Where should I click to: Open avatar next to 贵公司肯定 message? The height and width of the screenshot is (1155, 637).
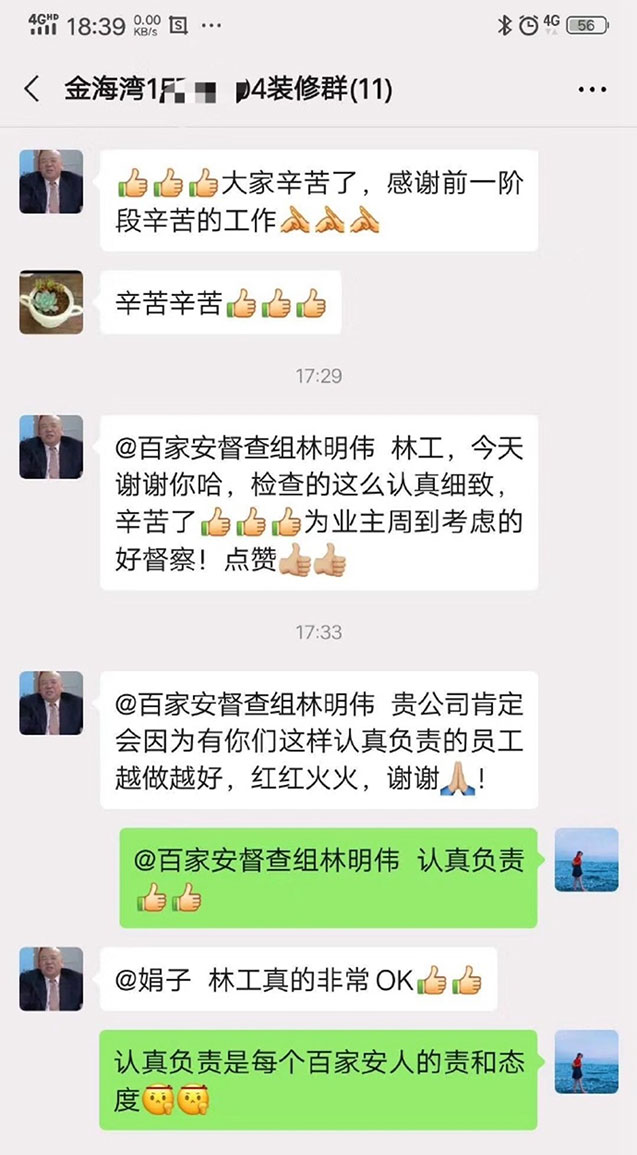tap(51, 703)
